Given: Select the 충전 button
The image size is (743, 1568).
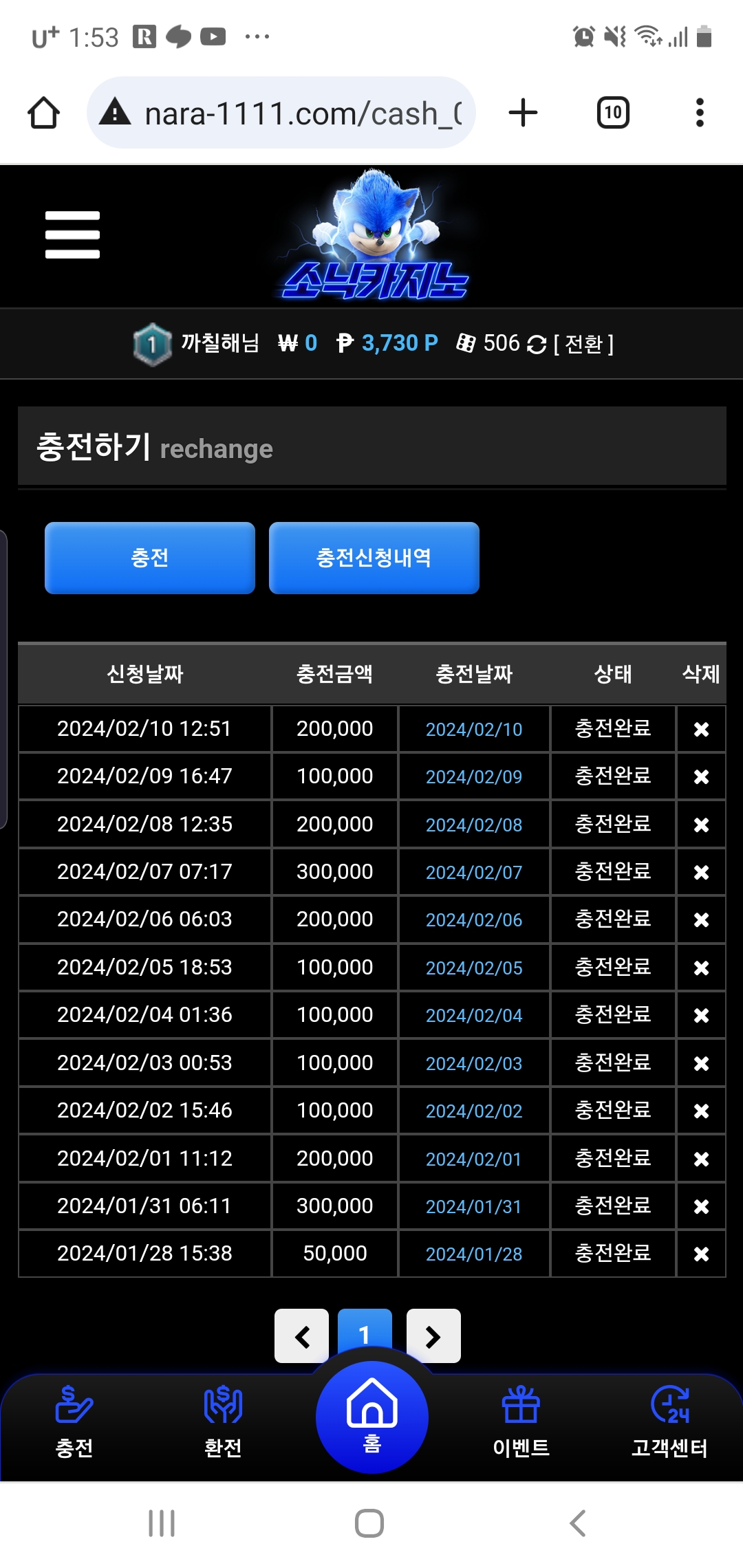Looking at the screenshot, I should tap(150, 558).
